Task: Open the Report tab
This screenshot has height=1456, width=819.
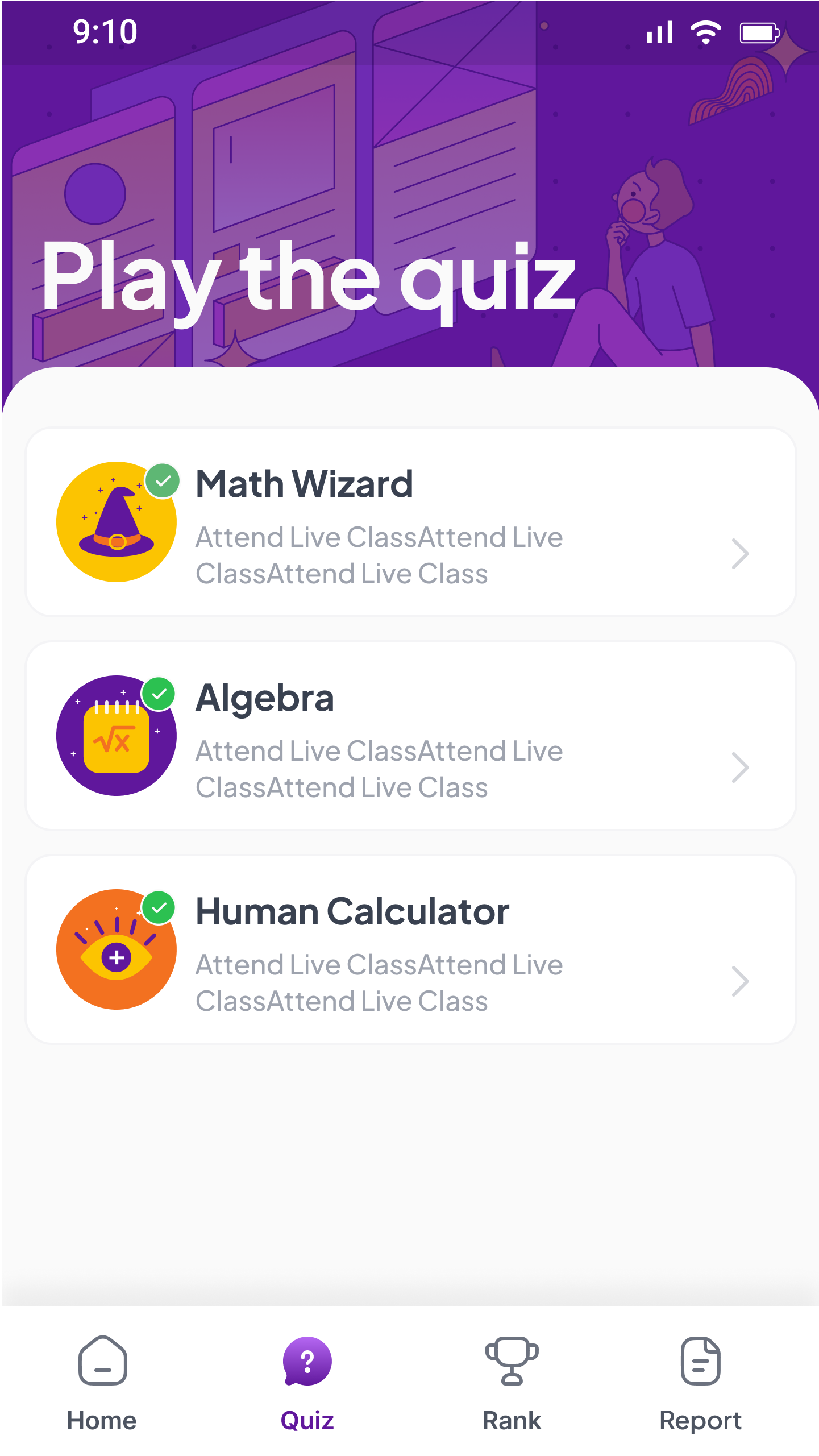Action: pyautogui.click(x=700, y=1383)
